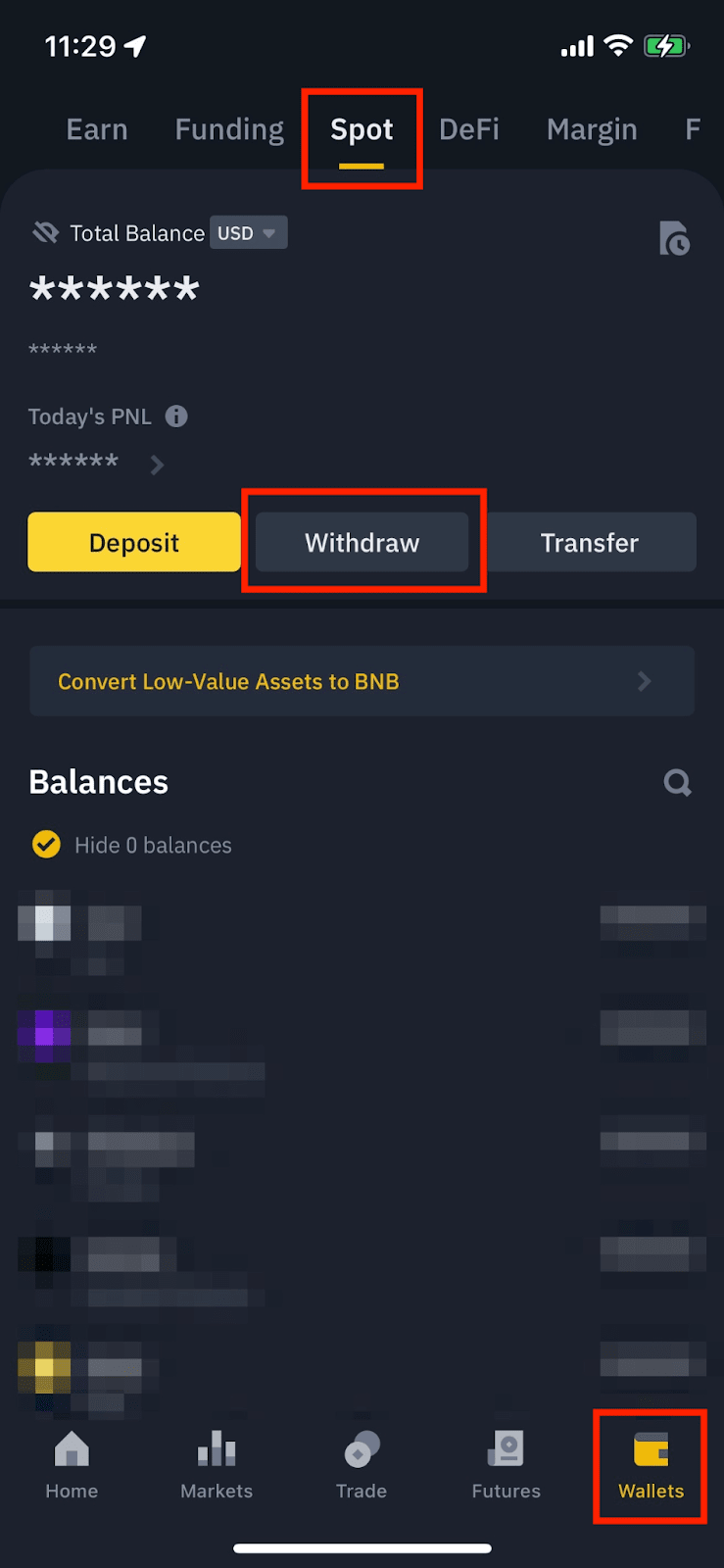724x1568 pixels.
Task: Switch to the DeFi tab
Action: (x=469, y=130)
